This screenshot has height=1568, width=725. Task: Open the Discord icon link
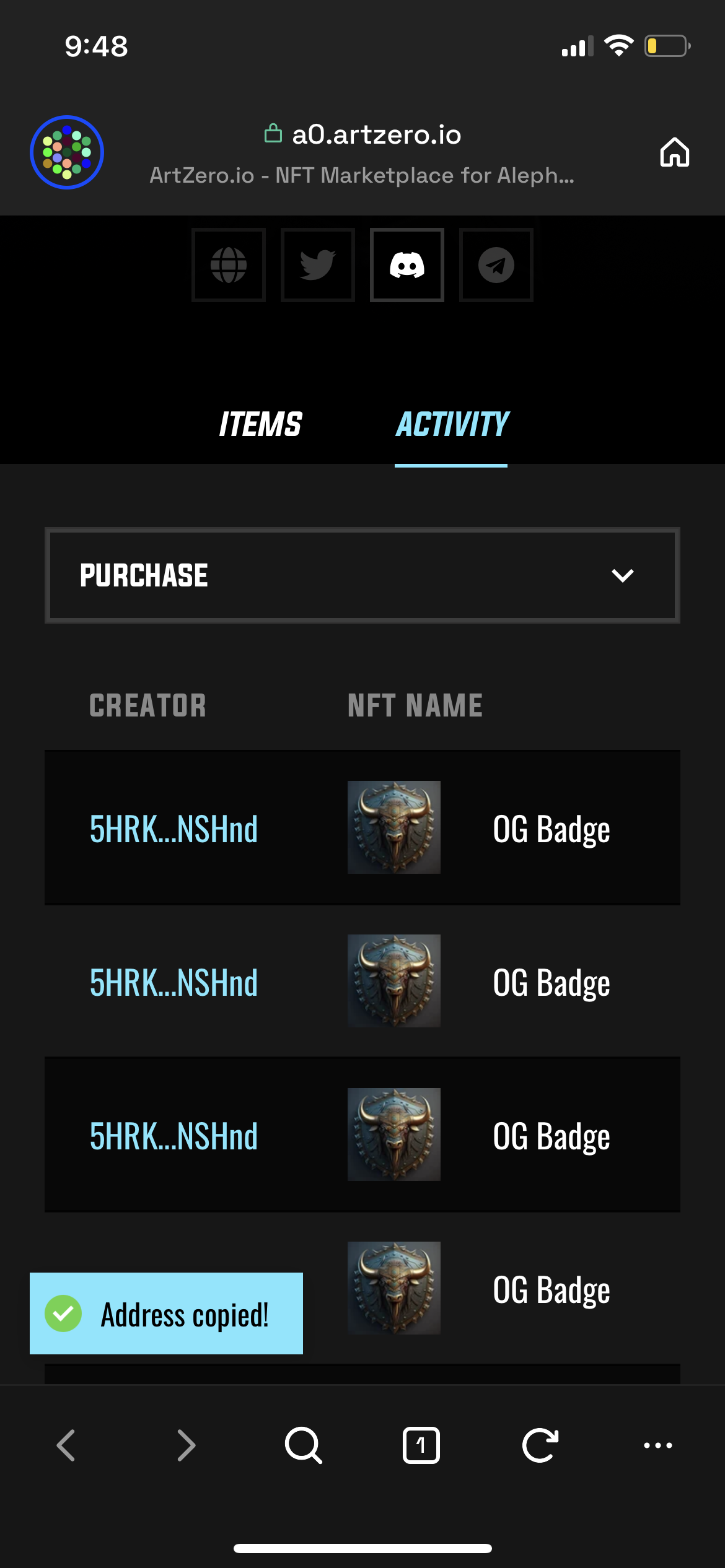tap(406, 265)
